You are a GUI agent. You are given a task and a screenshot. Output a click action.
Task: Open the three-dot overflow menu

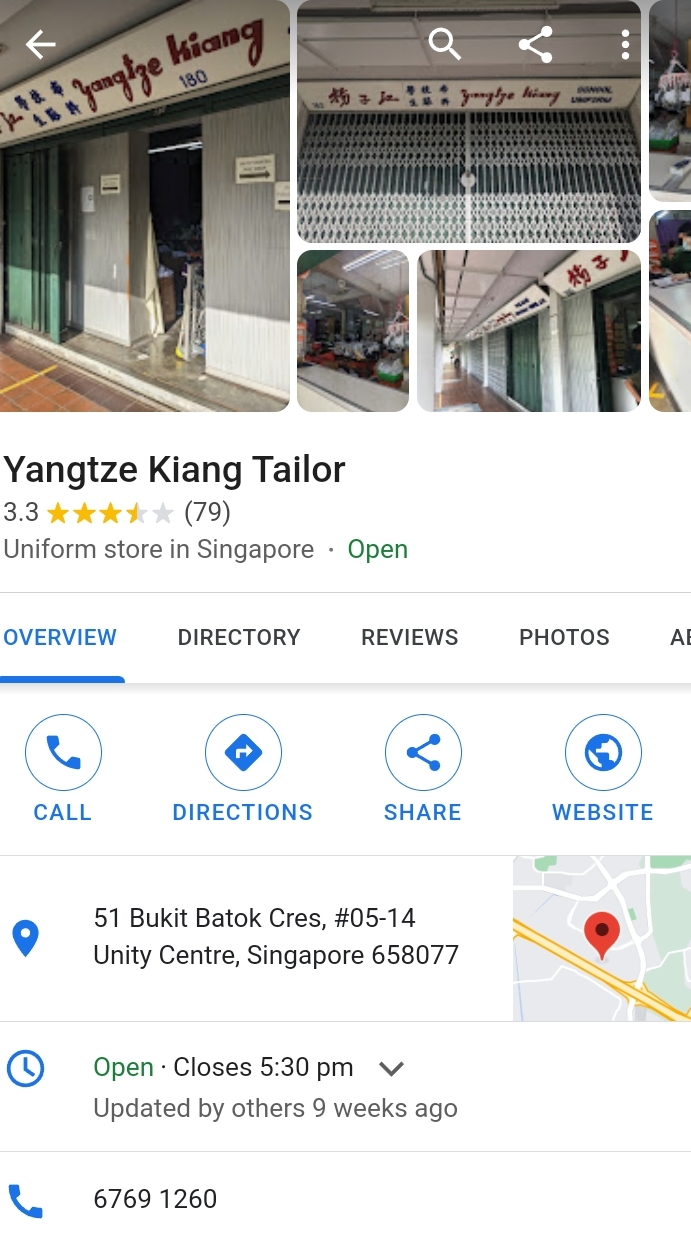tap(625, 44)
